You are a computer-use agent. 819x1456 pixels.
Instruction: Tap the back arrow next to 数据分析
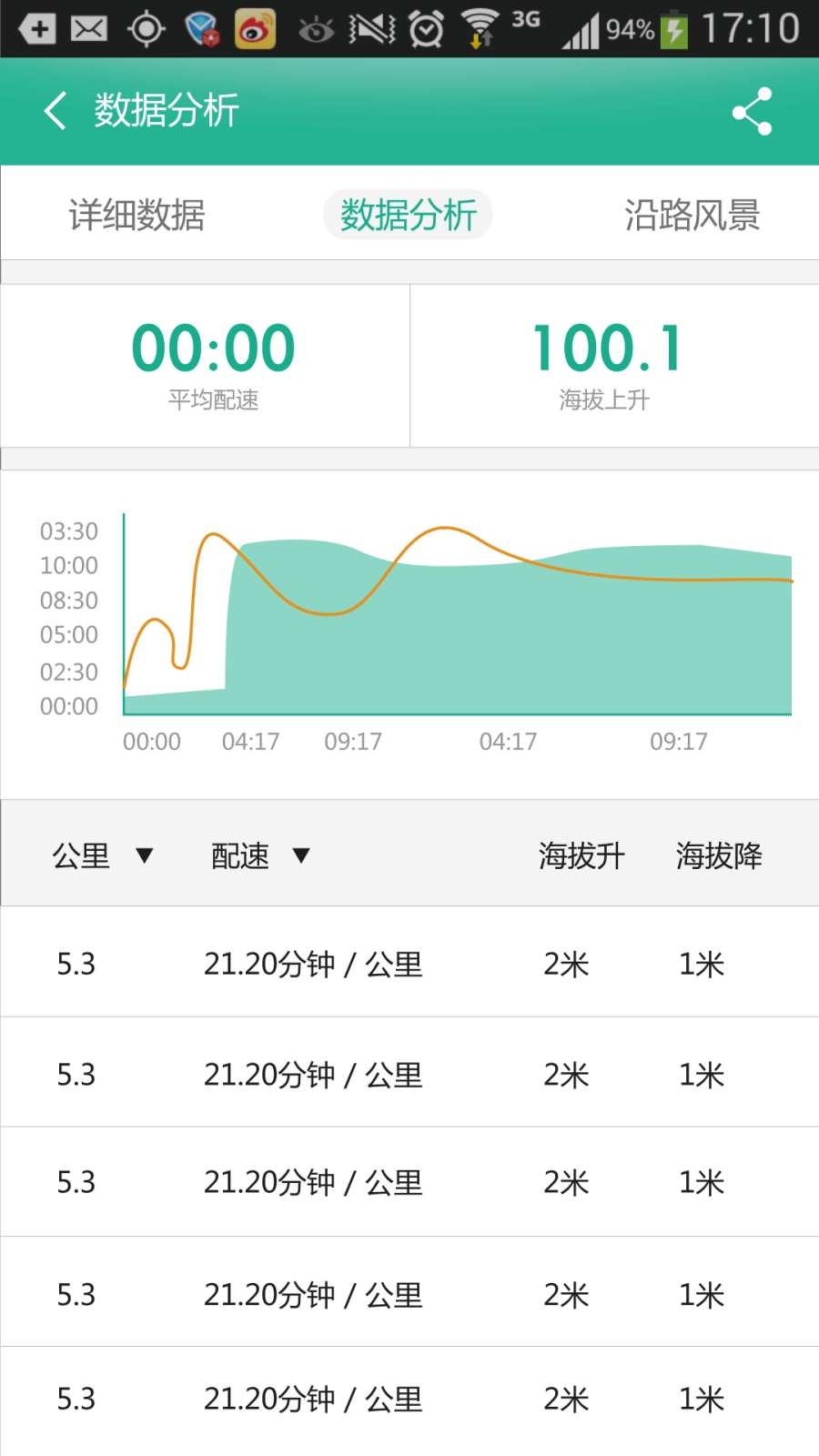(x=53, y=111)
